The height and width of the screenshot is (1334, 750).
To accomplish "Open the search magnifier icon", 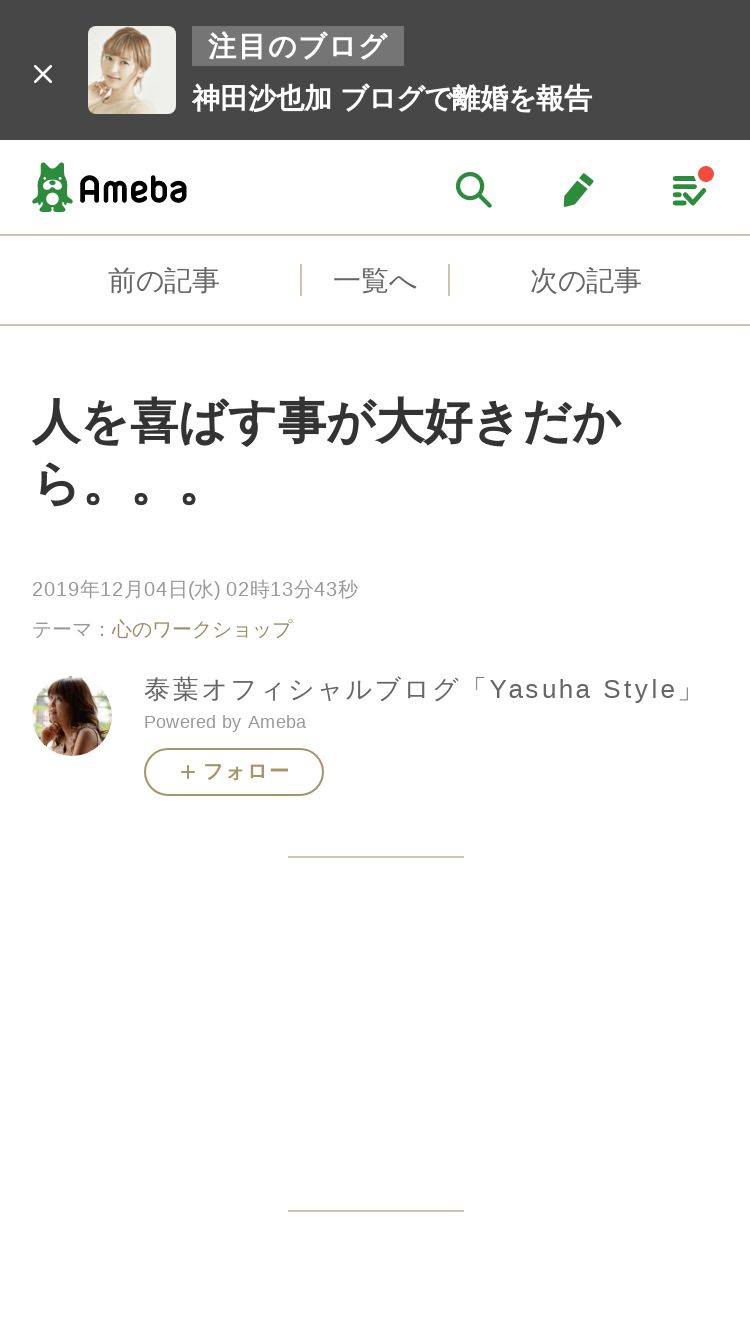I will [473, 189].
